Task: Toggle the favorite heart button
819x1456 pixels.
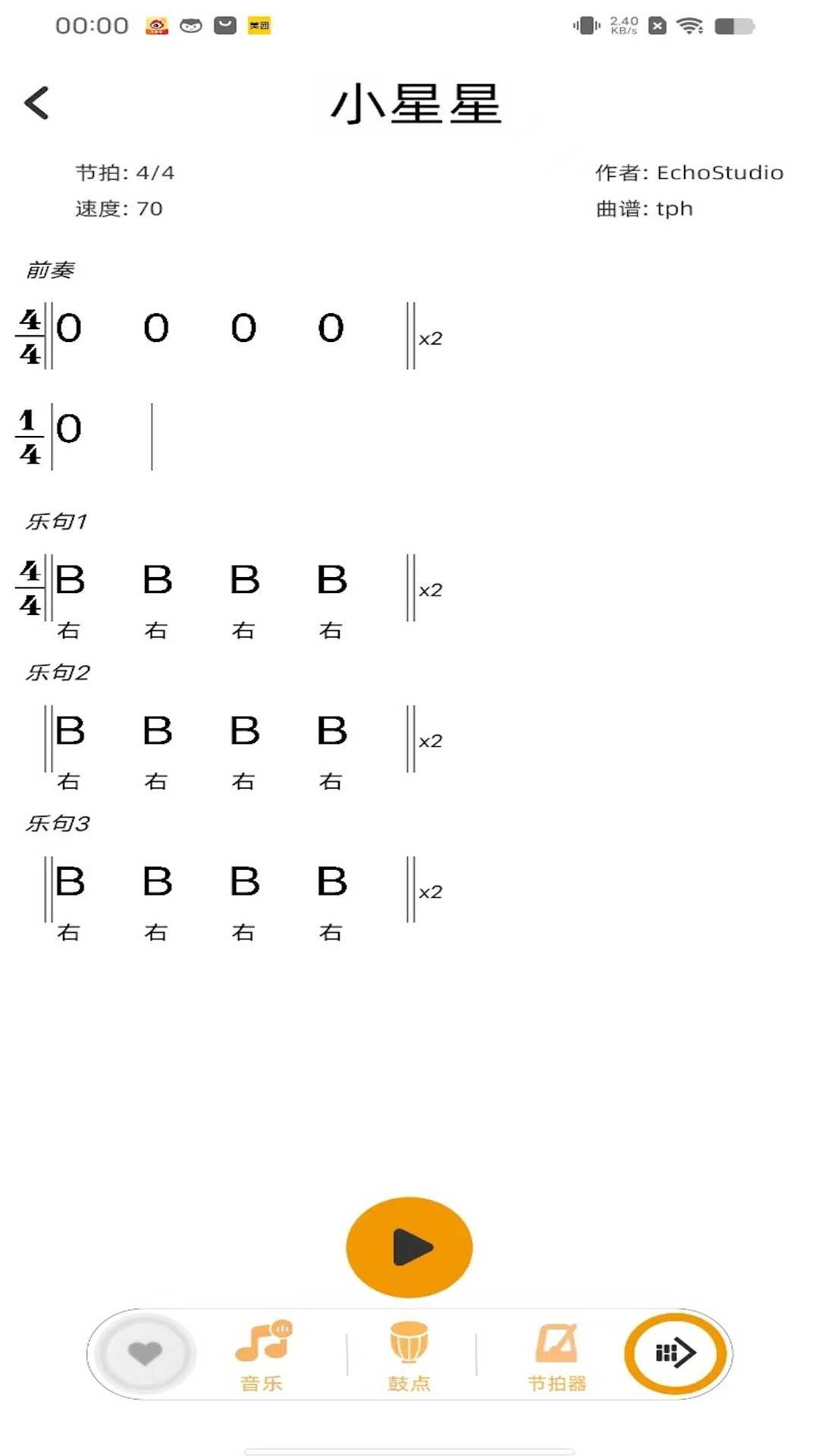Action: (x=144, y=1352)
